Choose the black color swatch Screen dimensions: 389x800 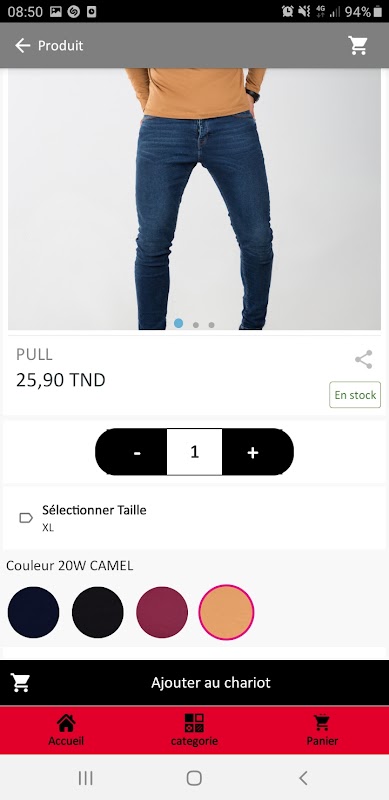[98, 612]
